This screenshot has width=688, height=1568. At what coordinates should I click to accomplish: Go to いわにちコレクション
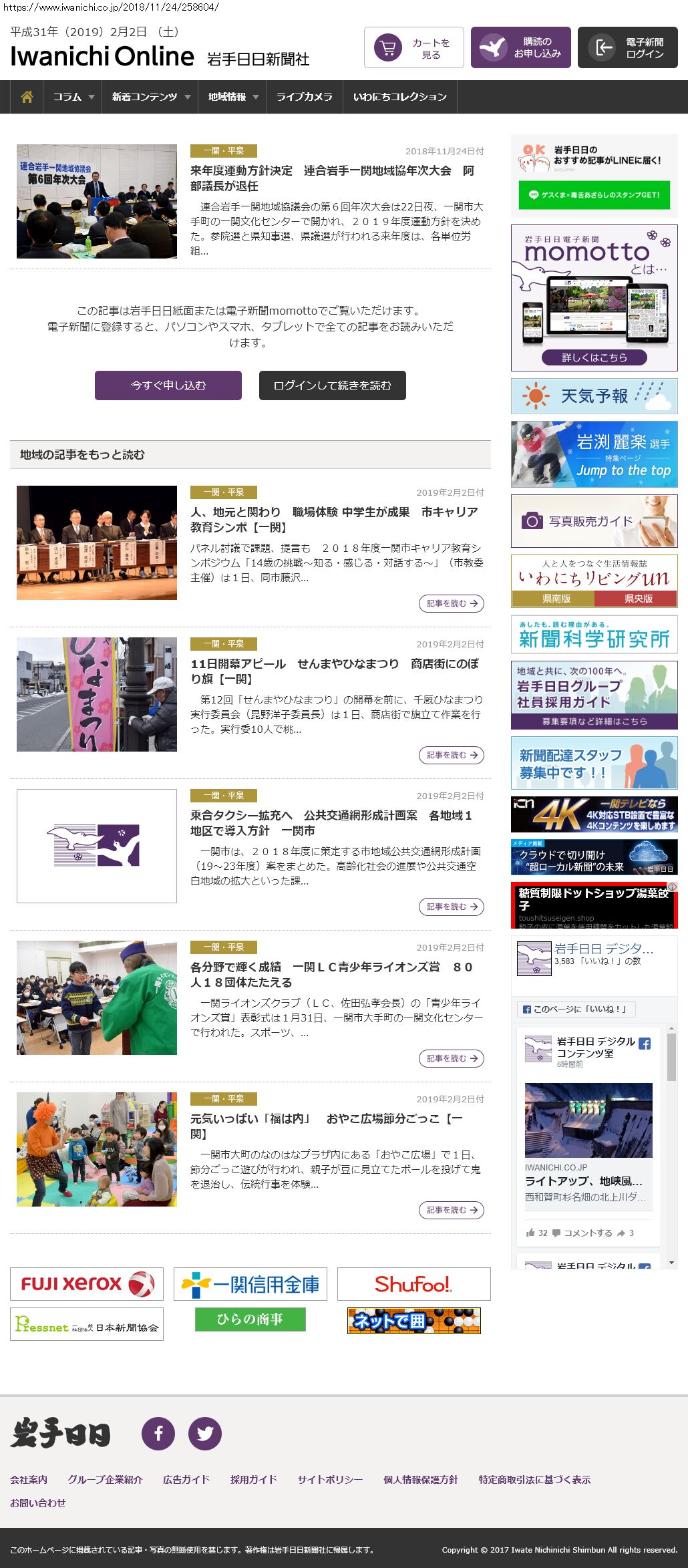pos(399,97)
